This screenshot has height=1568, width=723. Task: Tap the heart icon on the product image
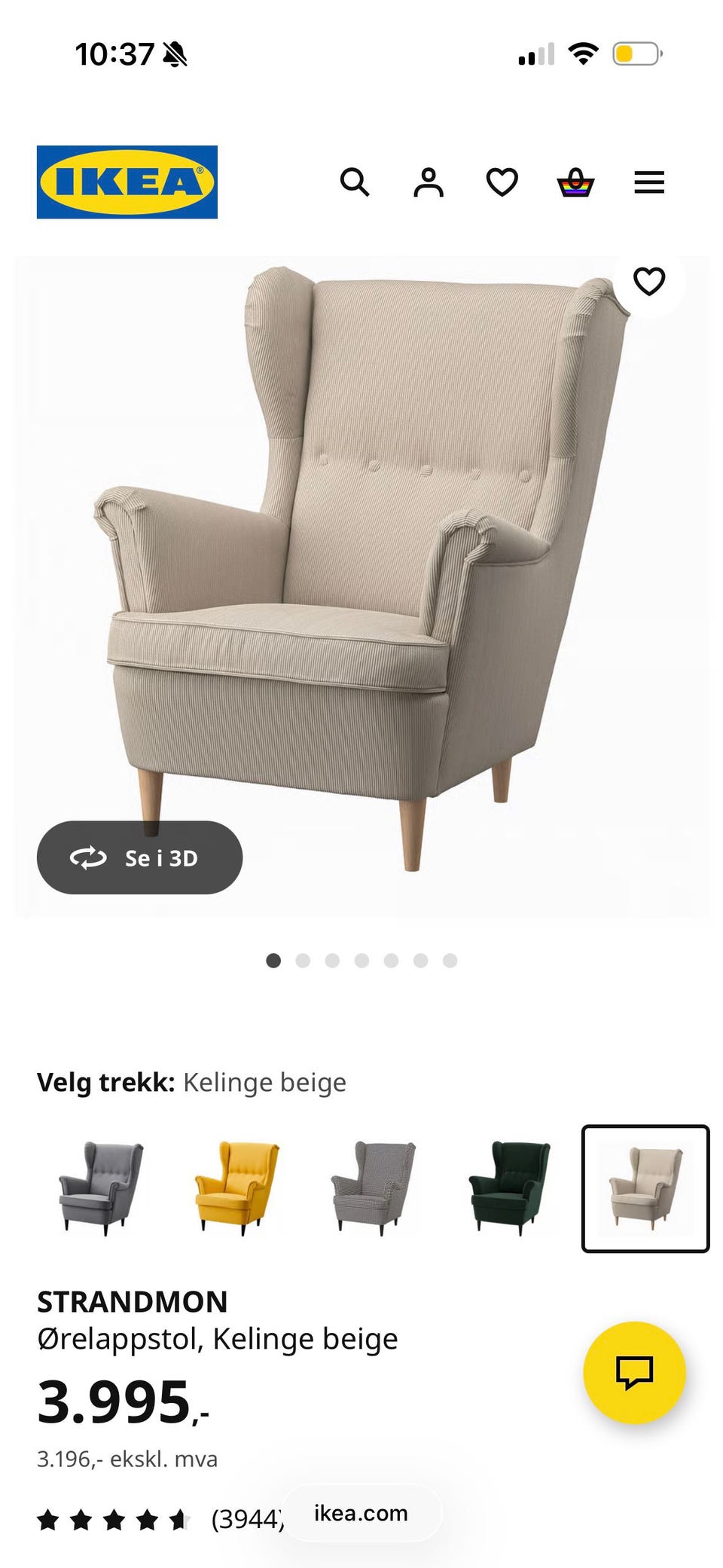(x=649, y=281)
